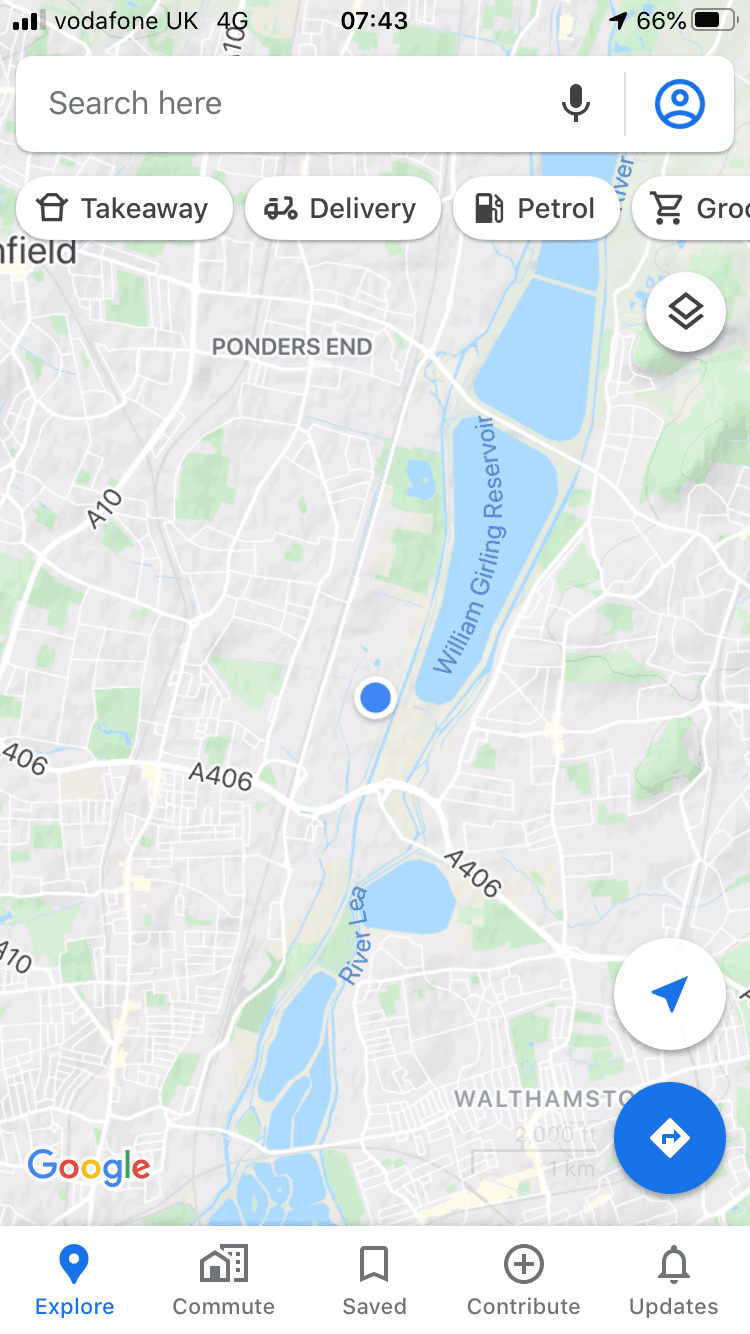The width and height of the screenshot is (750, 1334).
Task: Recenter map on my location
Action: (x=670, y=994)
